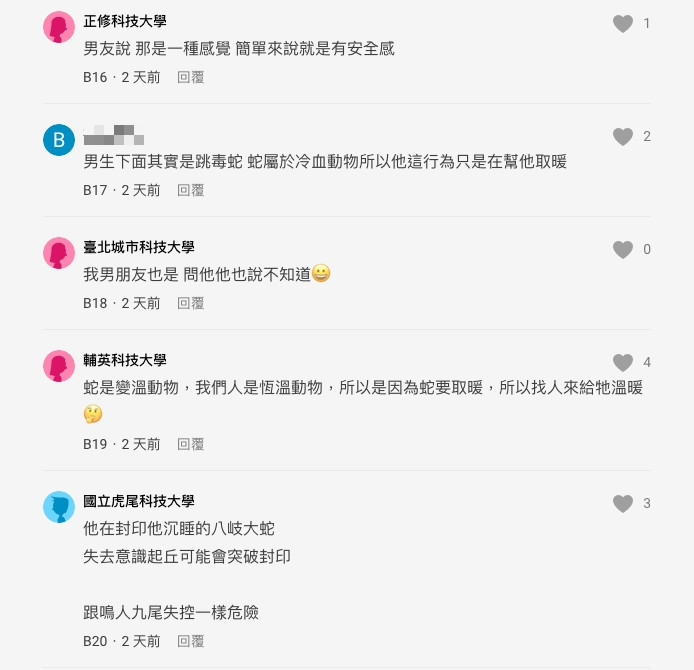Like comment B18 from 臺北城市科技大學
Viewport: 694px width, 670px height.
click(x=623, y=250)
